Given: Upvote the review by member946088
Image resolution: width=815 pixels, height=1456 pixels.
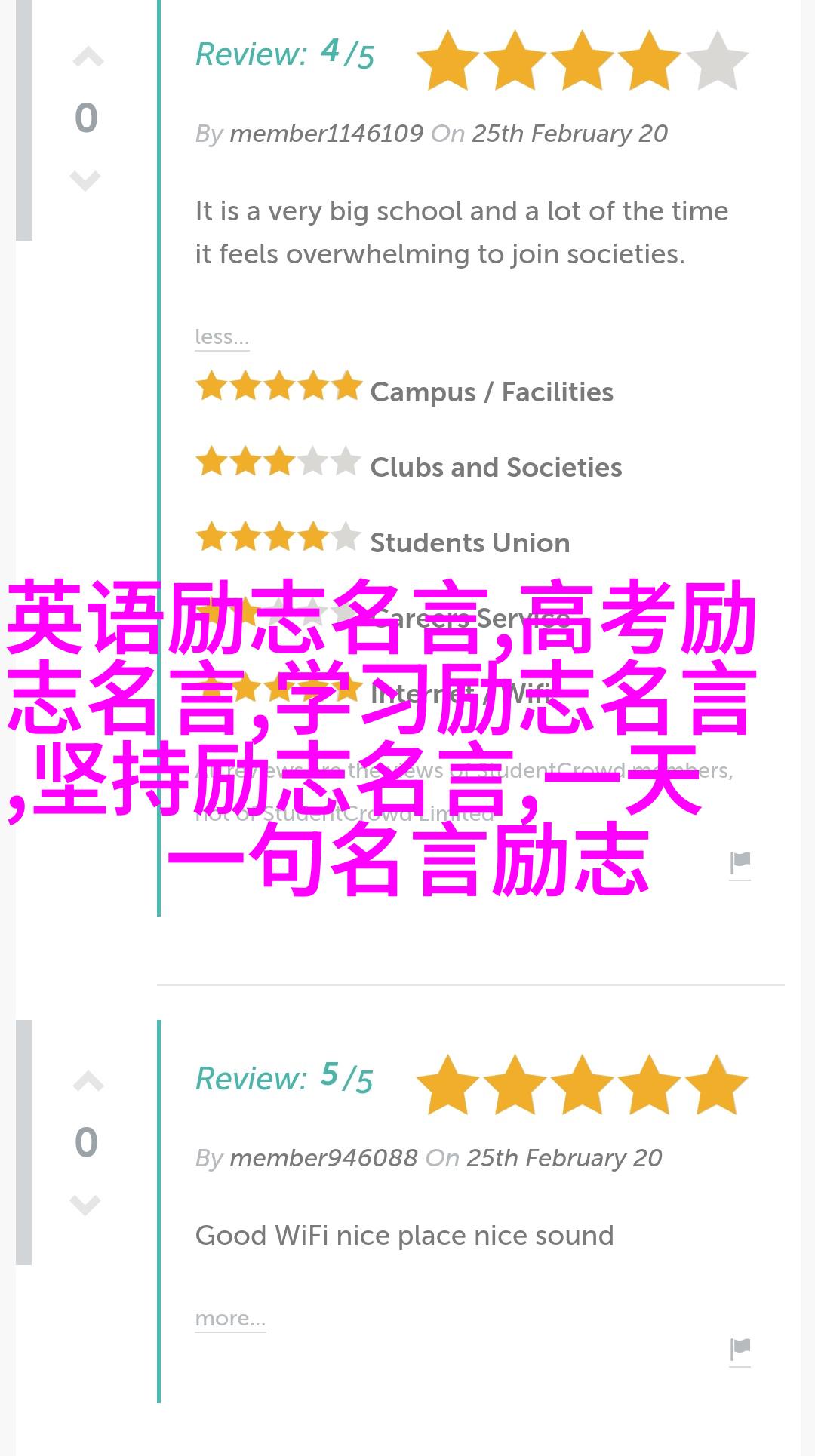Looking at the screenshot, I should point(88,1083).
